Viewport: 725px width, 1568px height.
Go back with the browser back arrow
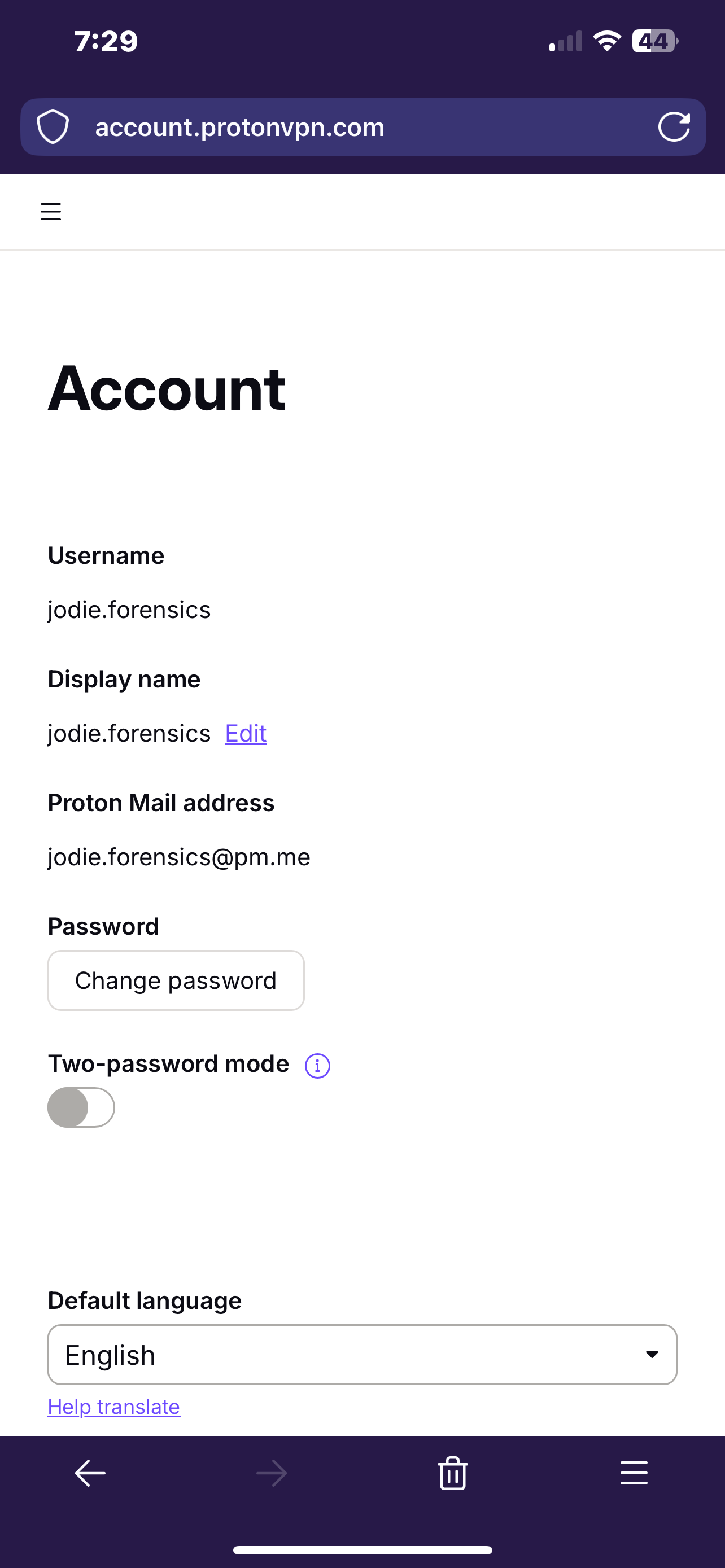click(90, 1474)
